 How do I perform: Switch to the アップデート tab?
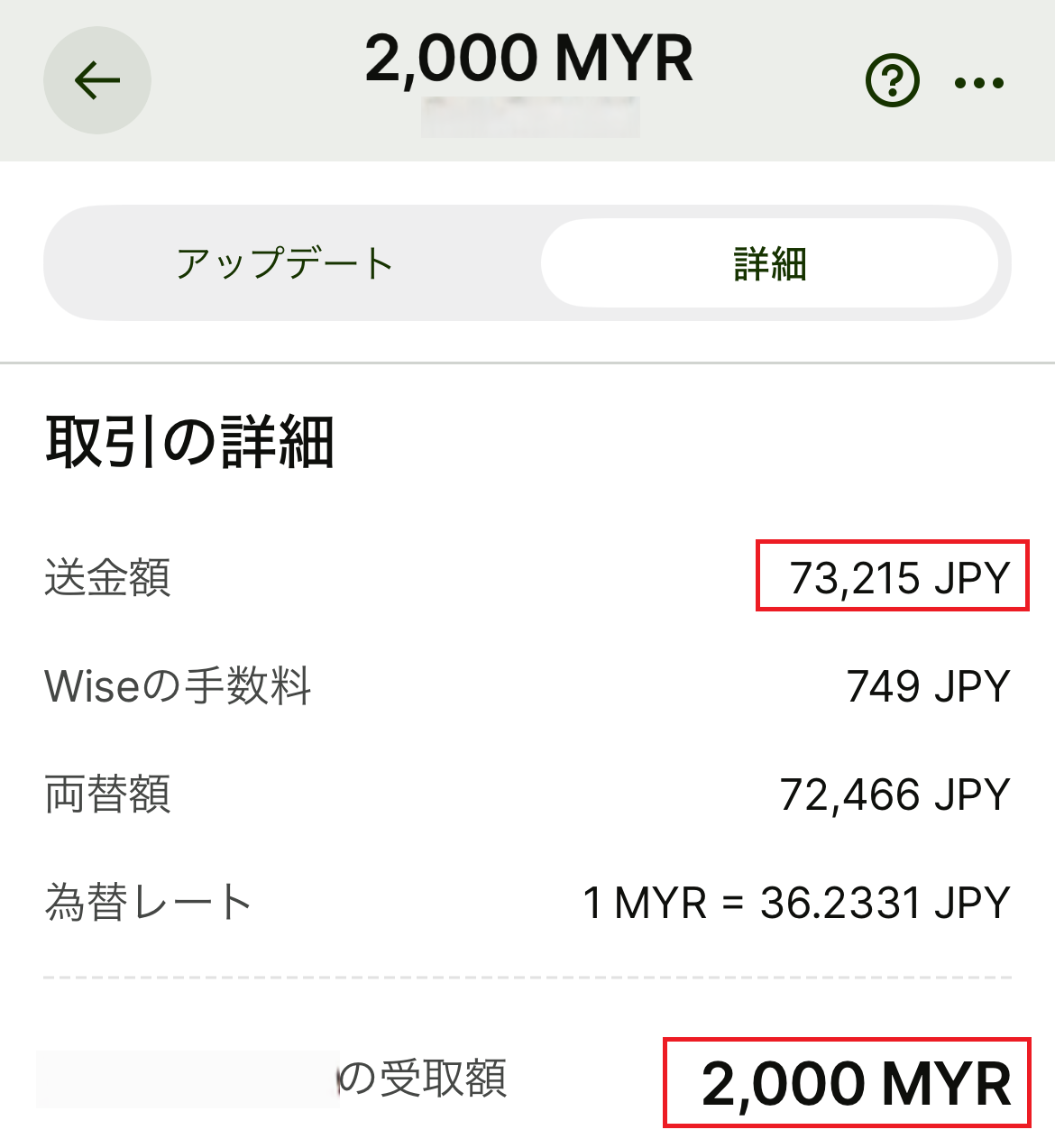286,263
